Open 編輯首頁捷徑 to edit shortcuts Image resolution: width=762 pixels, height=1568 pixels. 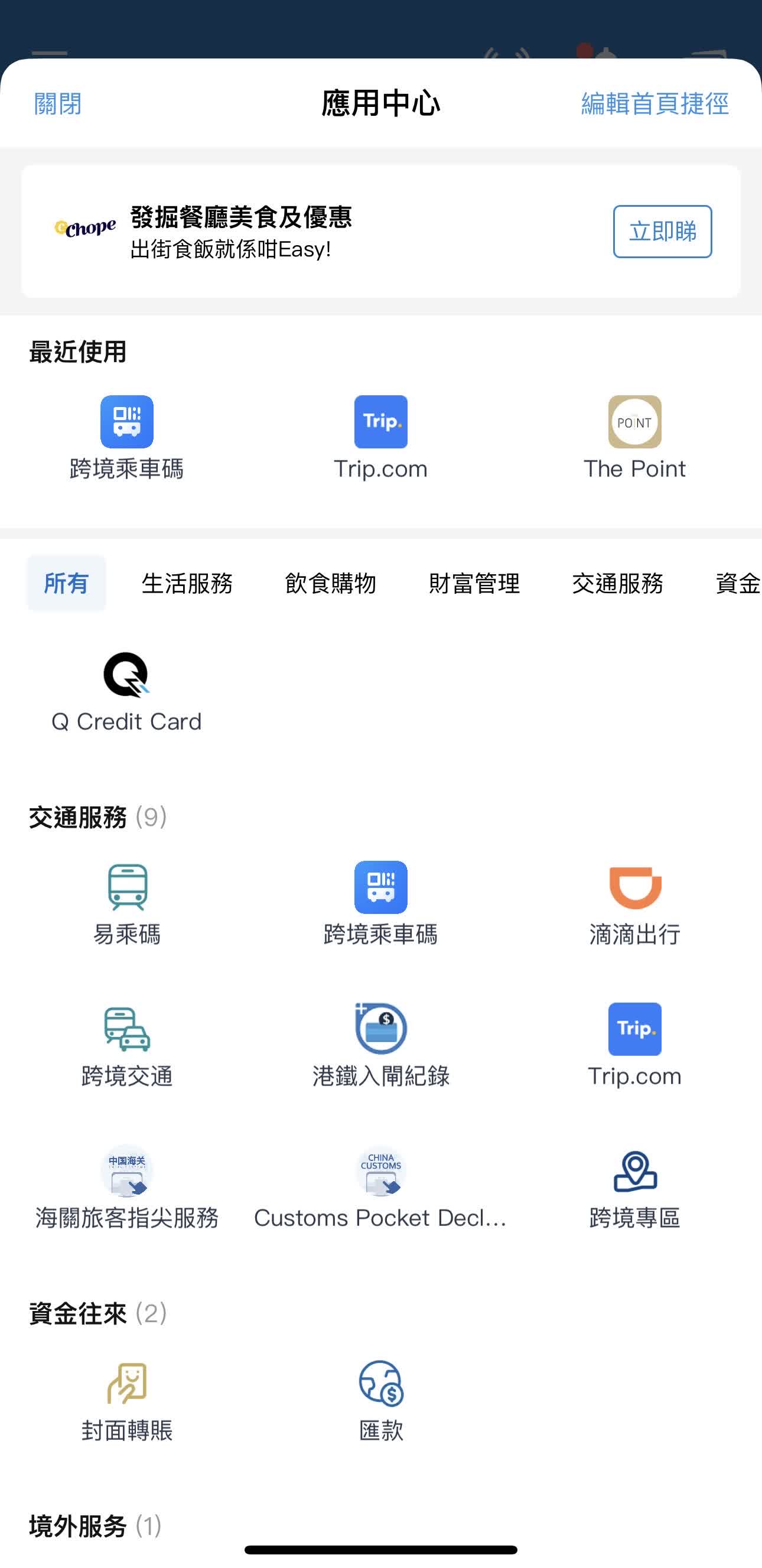[x=655, y=103]
